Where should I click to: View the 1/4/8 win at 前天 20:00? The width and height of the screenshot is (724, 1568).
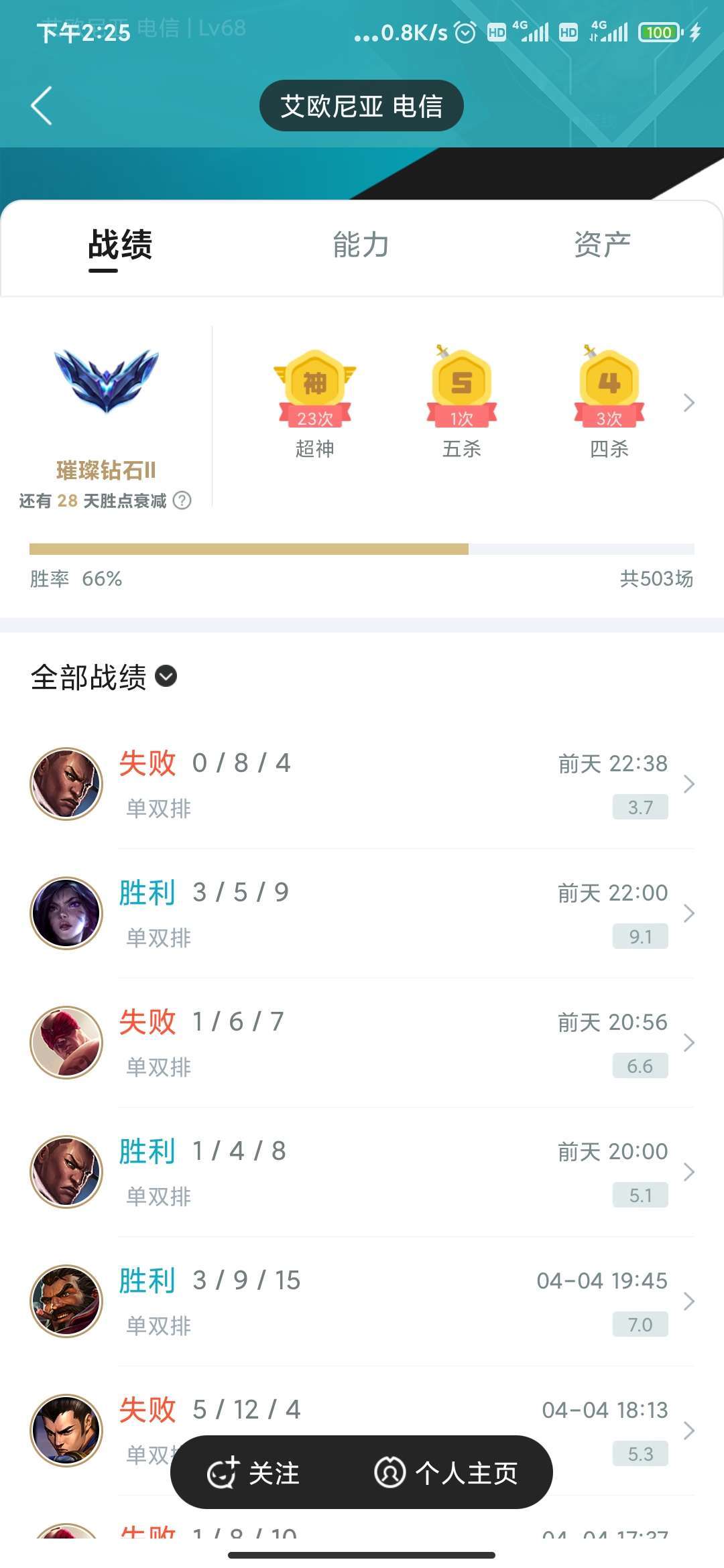(x=362, y=1172)
